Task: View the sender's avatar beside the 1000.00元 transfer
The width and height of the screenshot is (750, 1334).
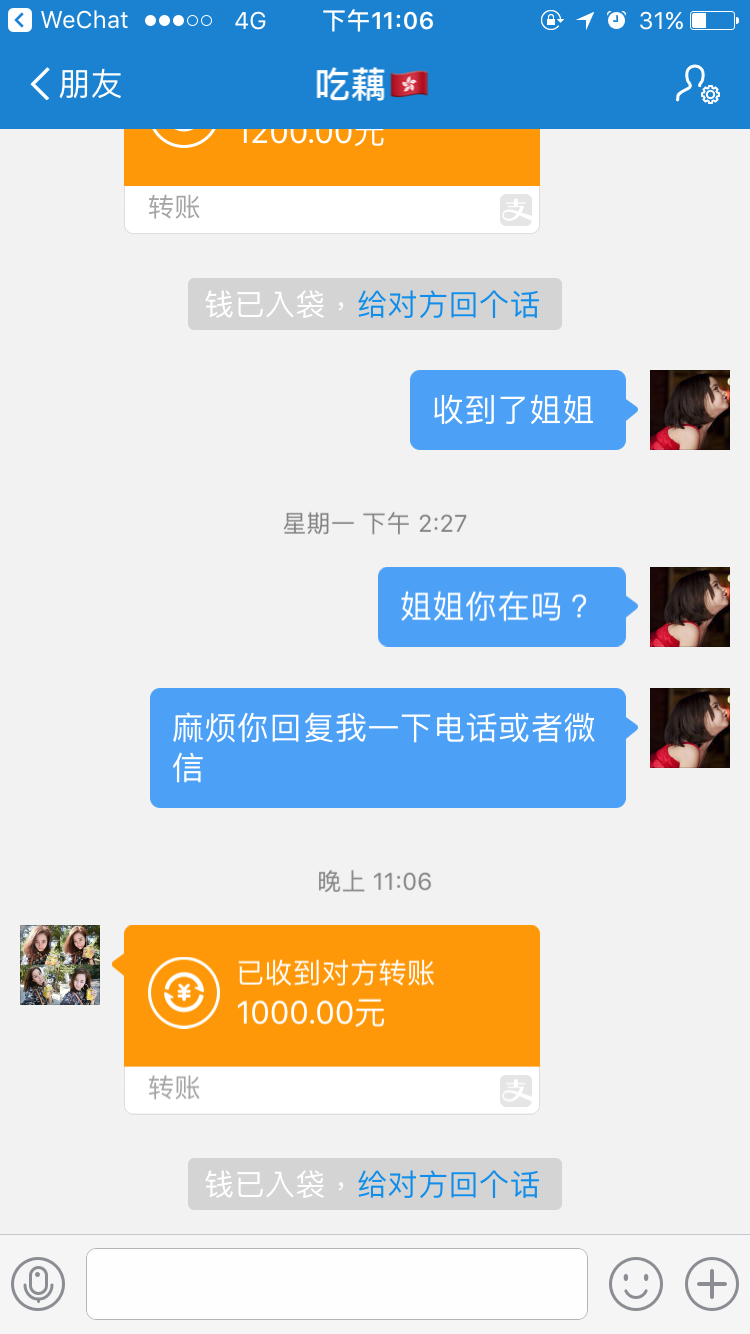Action: pyautogui.click(x=60, y=965)
